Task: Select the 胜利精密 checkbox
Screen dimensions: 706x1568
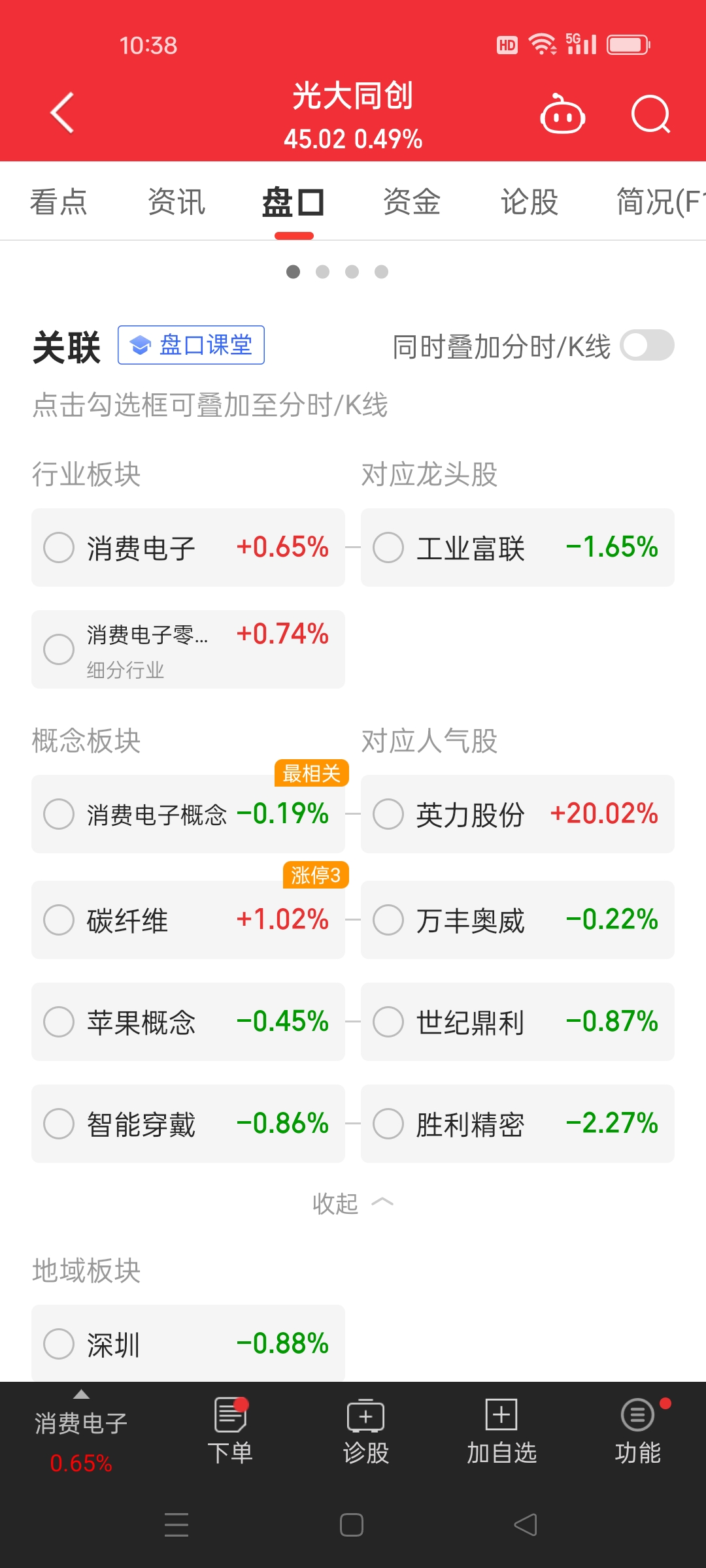Action: point(388,1124)
